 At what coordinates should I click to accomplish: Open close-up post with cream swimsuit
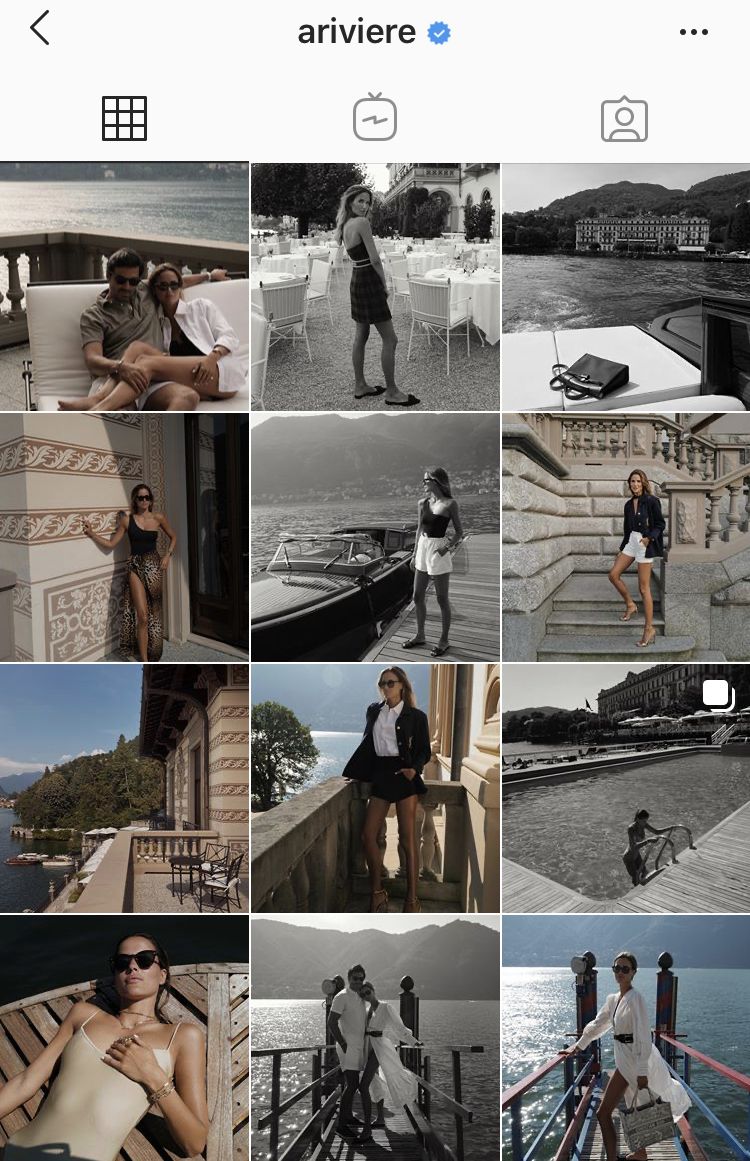124,1038
